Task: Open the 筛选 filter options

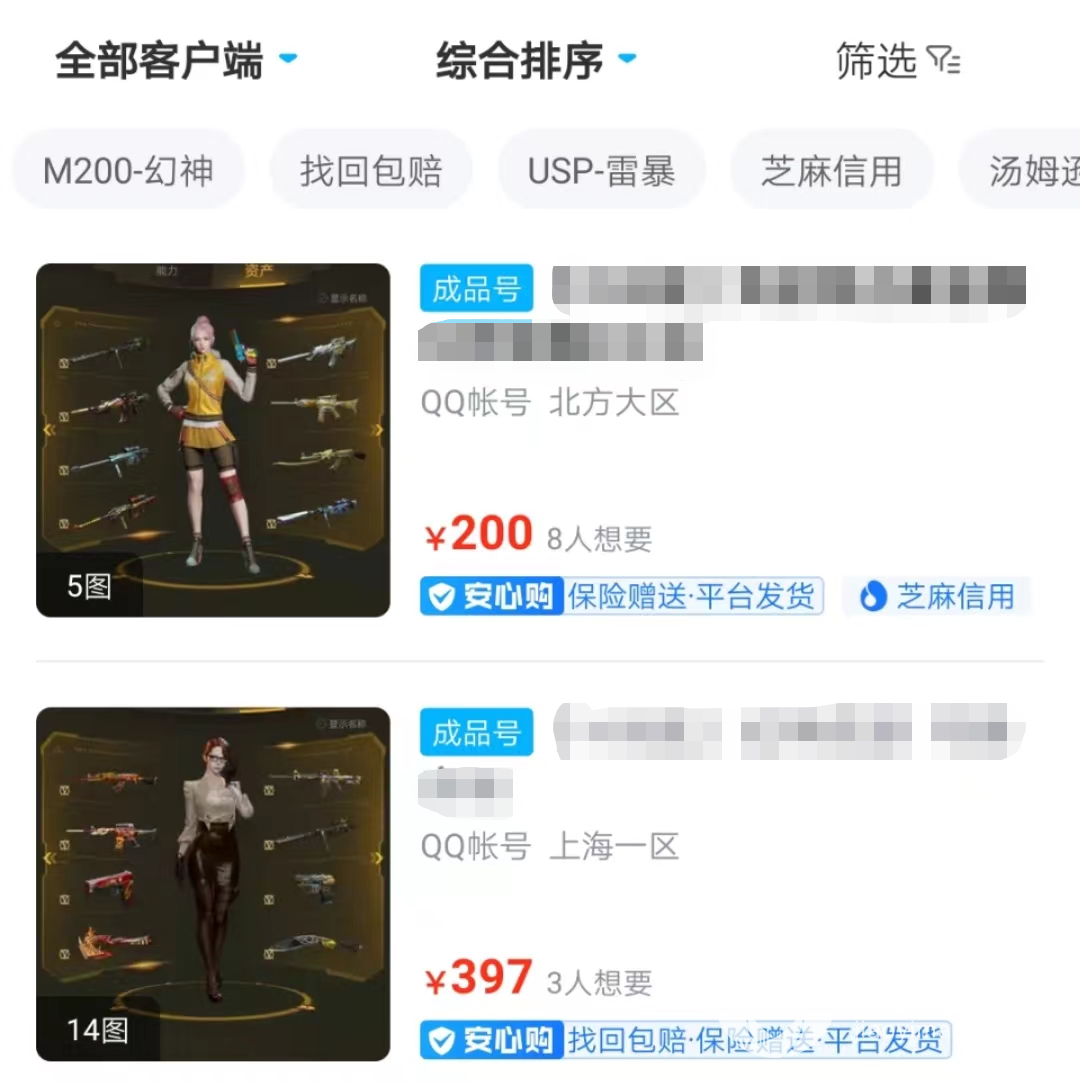Action: pyautogui.click(x=897, y=61)
